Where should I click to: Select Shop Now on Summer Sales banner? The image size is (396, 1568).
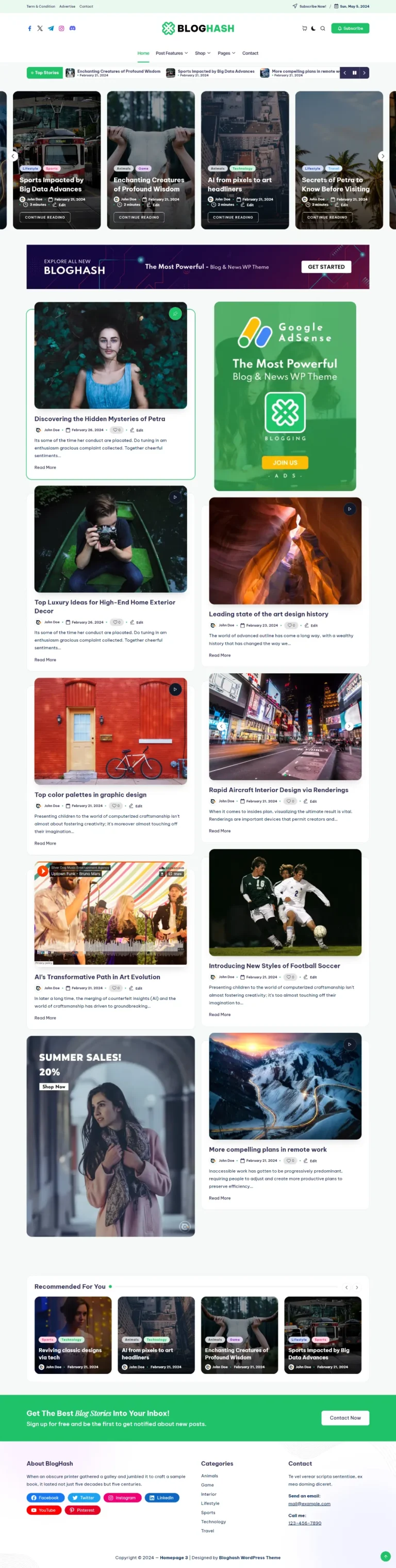(x=54, y=1087)
